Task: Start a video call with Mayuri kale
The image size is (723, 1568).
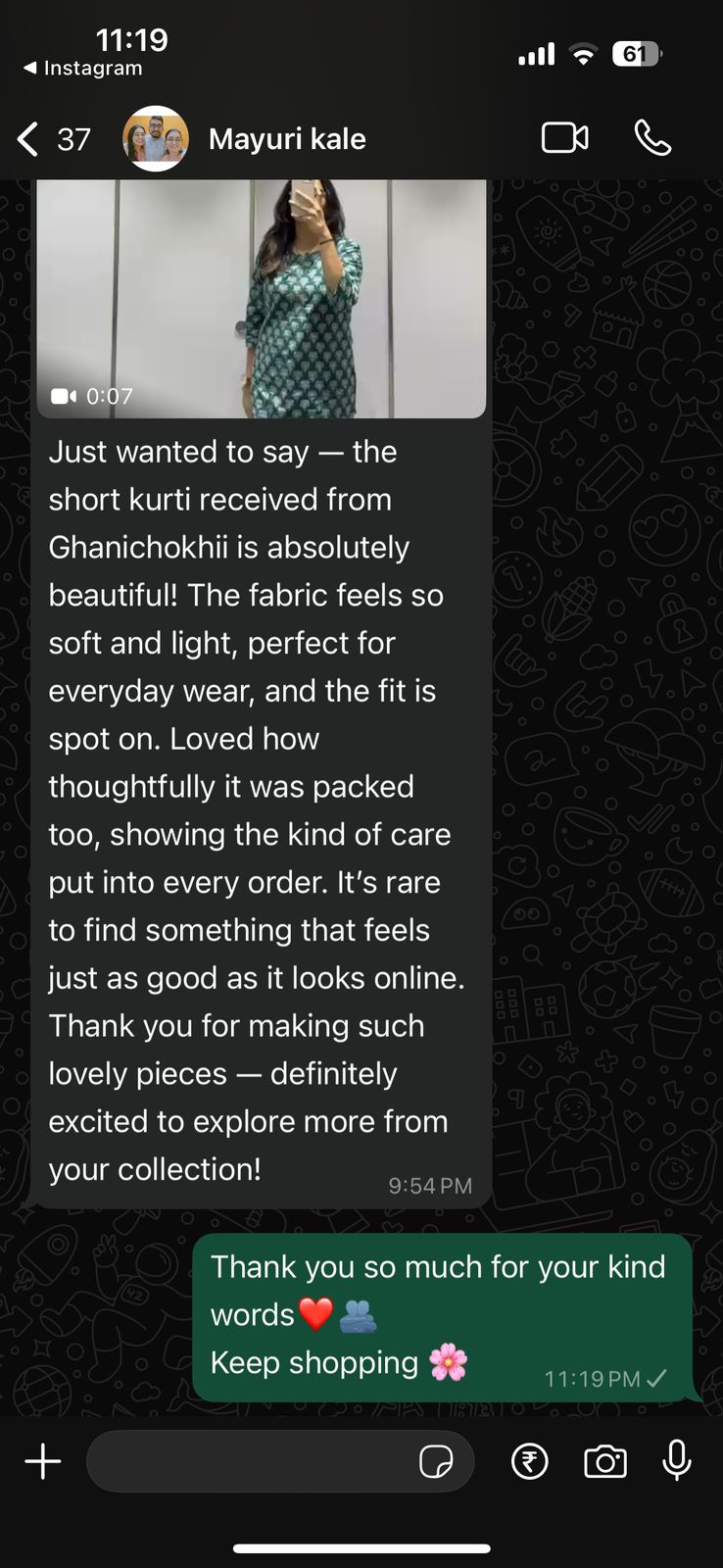Action: pos(565,138)
